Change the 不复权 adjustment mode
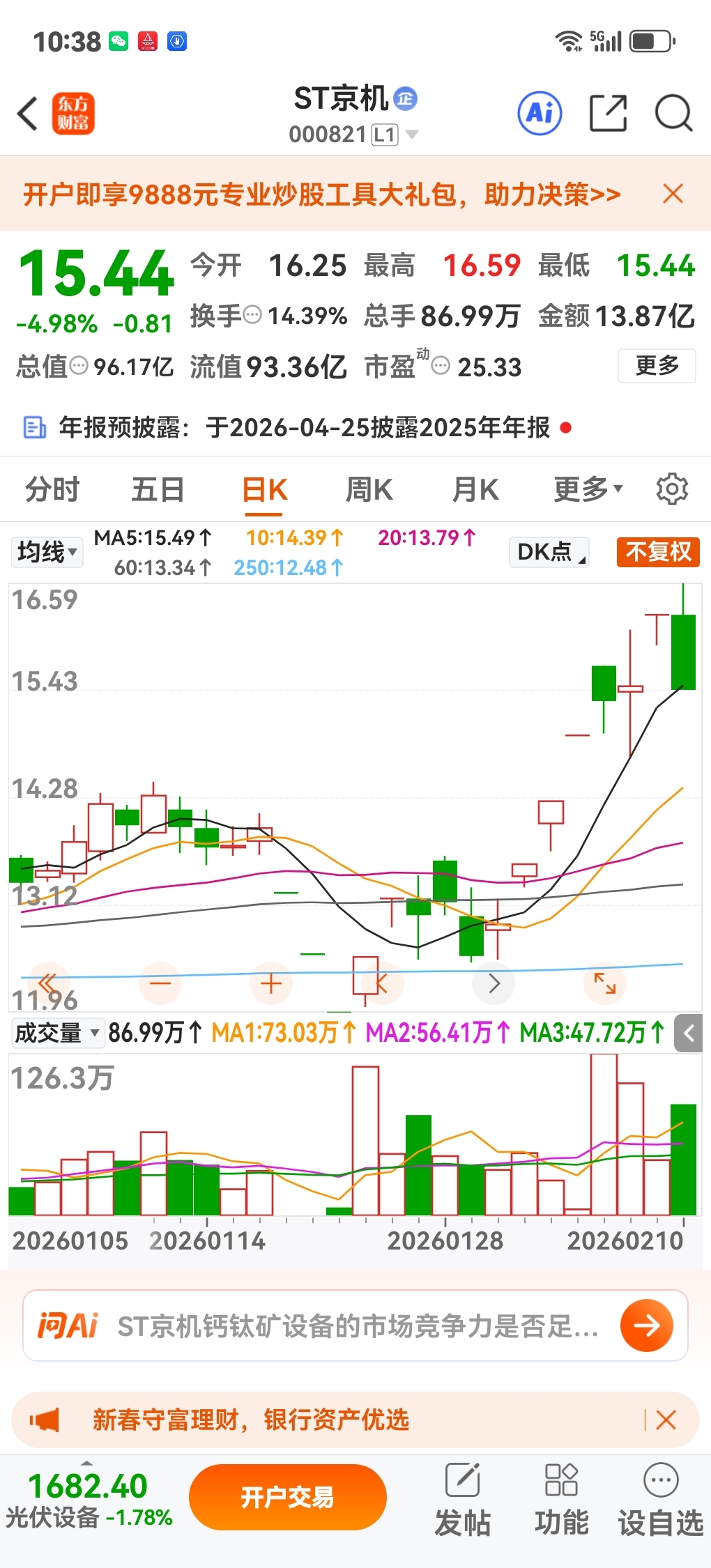The image size is (711, 1568). [x=658, y=552]
